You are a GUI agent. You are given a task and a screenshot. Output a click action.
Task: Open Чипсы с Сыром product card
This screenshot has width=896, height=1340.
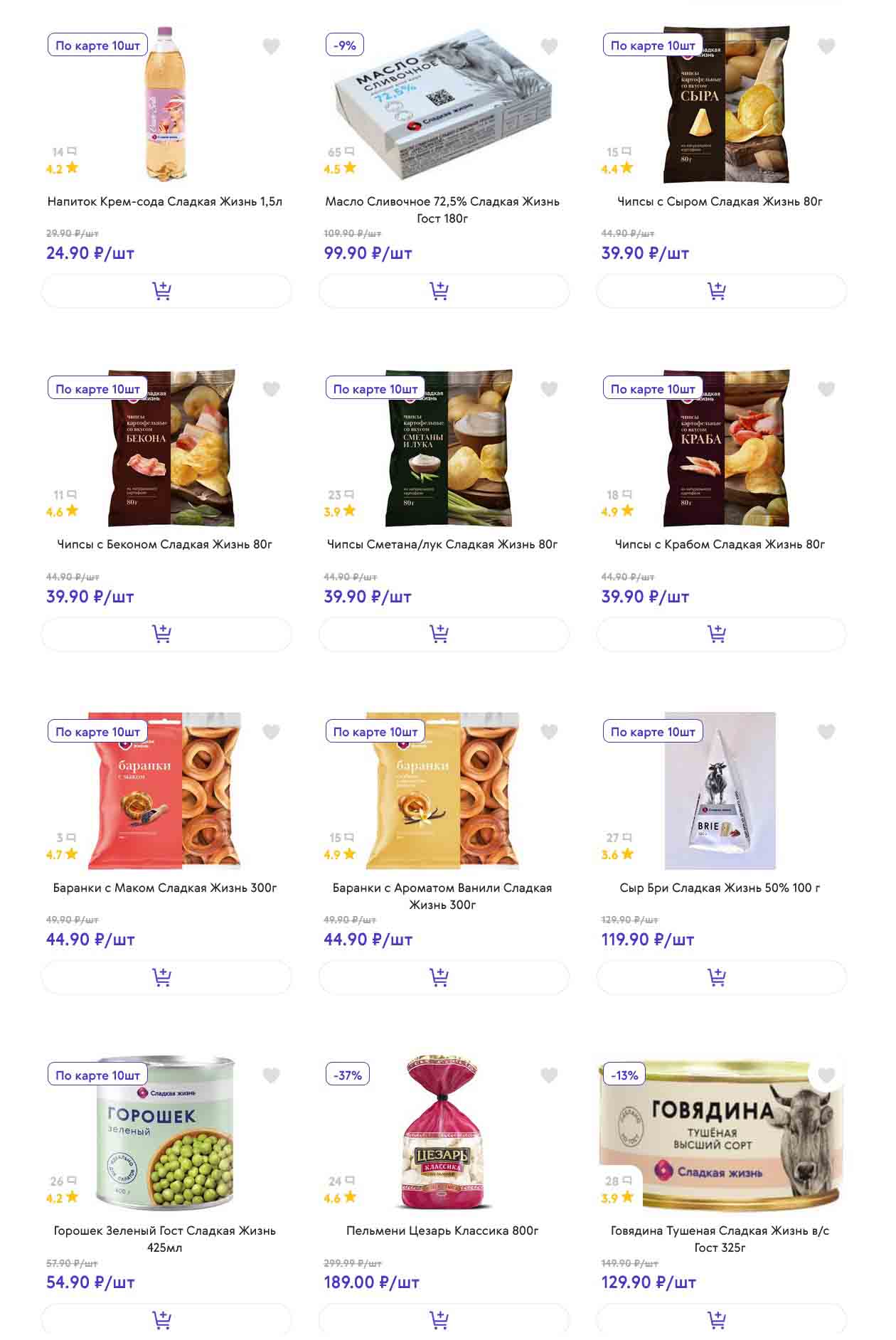tap(720, 202)
